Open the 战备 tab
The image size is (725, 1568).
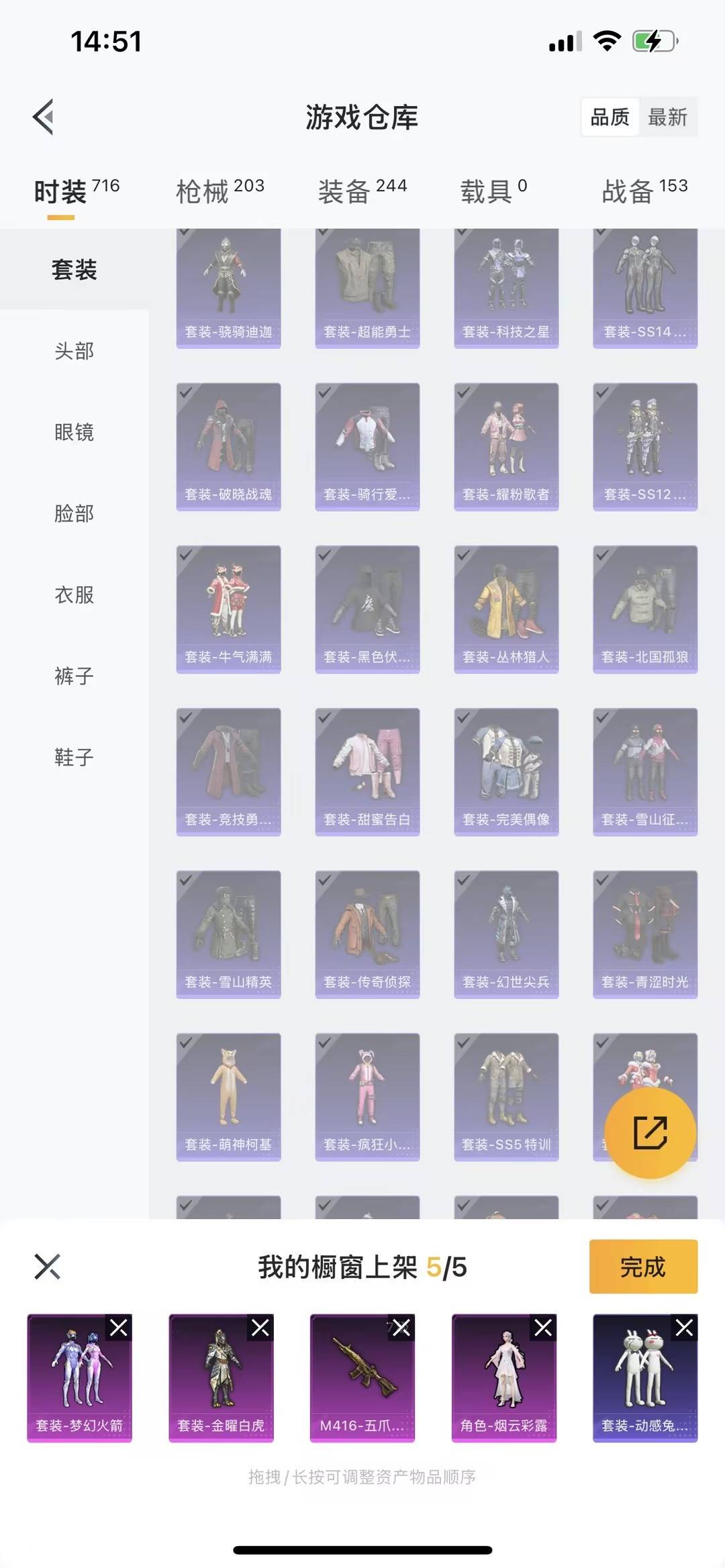644,191
